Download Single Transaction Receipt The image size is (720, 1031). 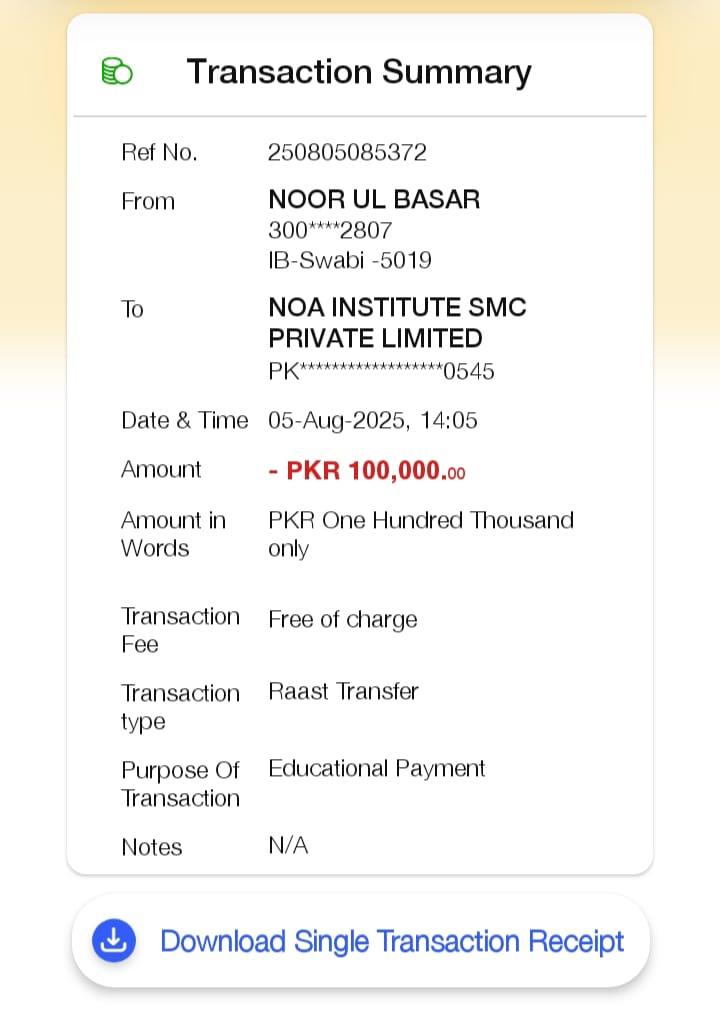pos(361,941)
